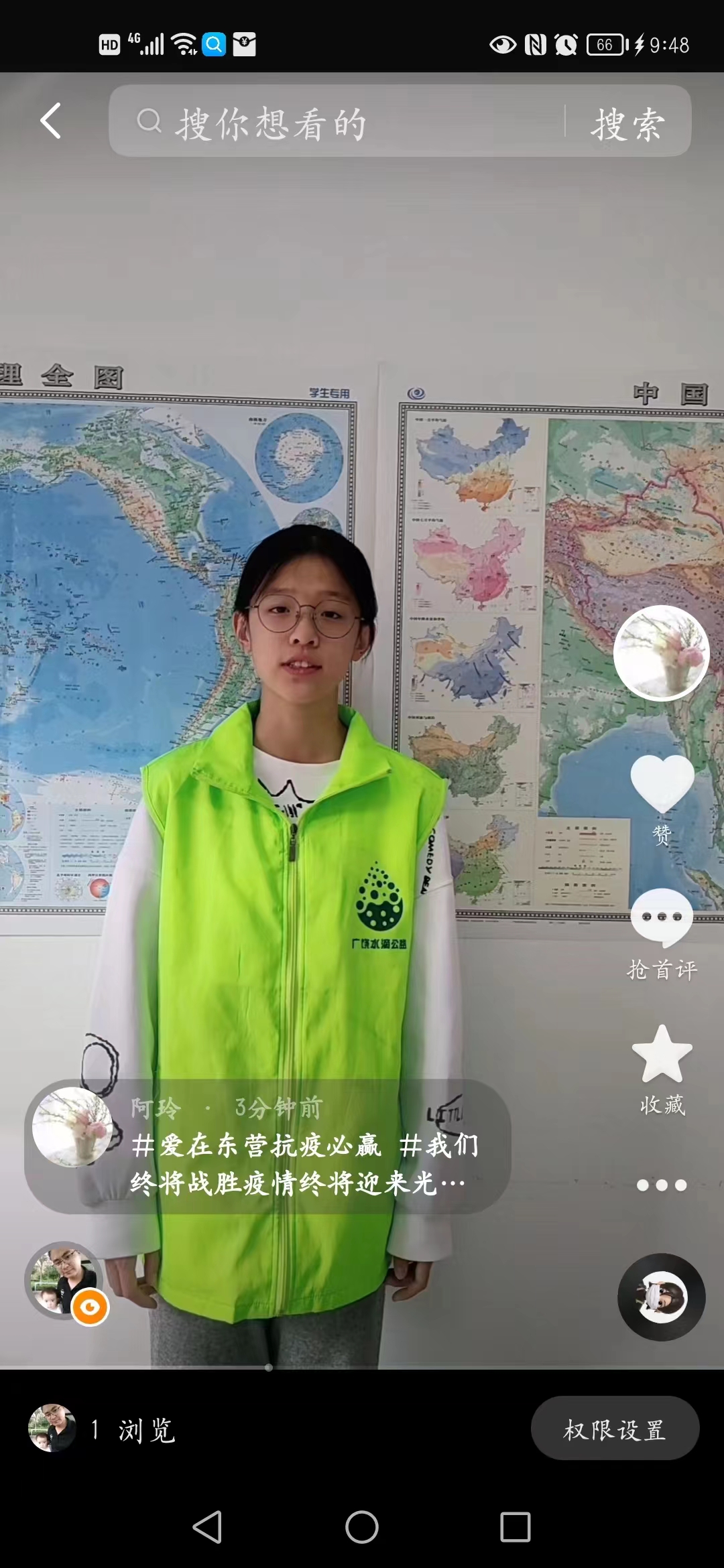
Task: Tap the viewer avatar with orange badge
Action: [x=65, y=1281]
